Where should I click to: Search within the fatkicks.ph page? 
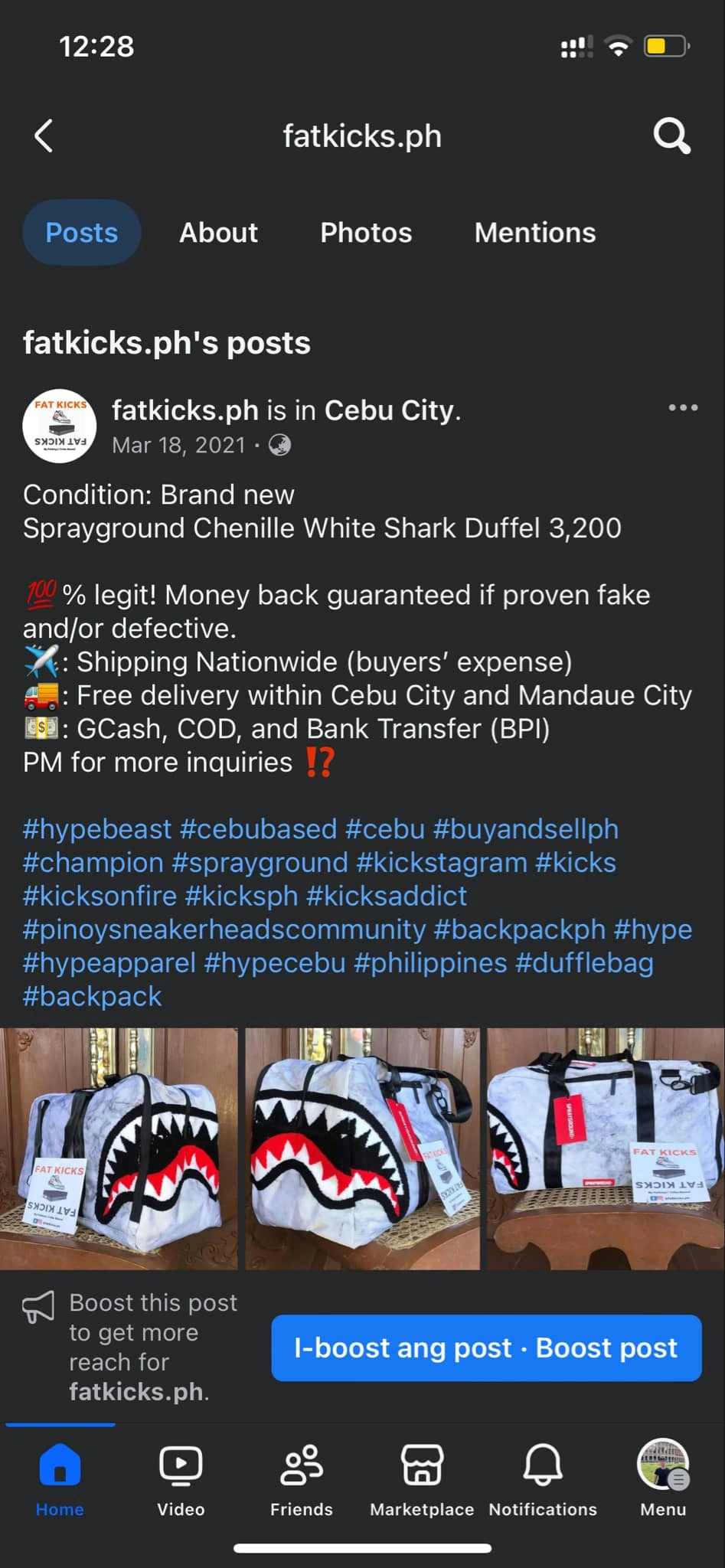pyautogui.click(x=671, y=136)
